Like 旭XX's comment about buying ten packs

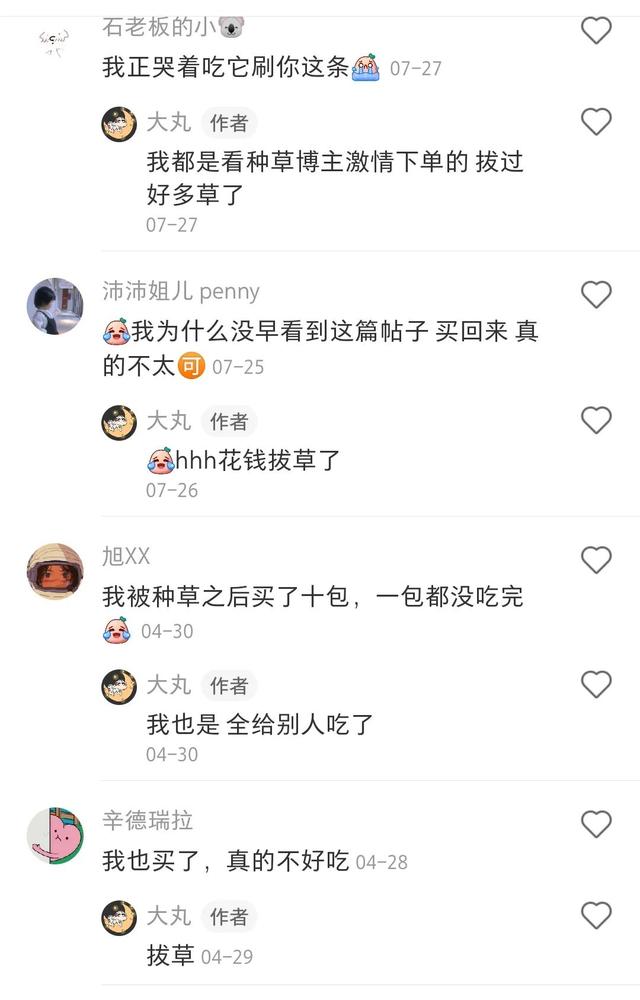(596, 560)
